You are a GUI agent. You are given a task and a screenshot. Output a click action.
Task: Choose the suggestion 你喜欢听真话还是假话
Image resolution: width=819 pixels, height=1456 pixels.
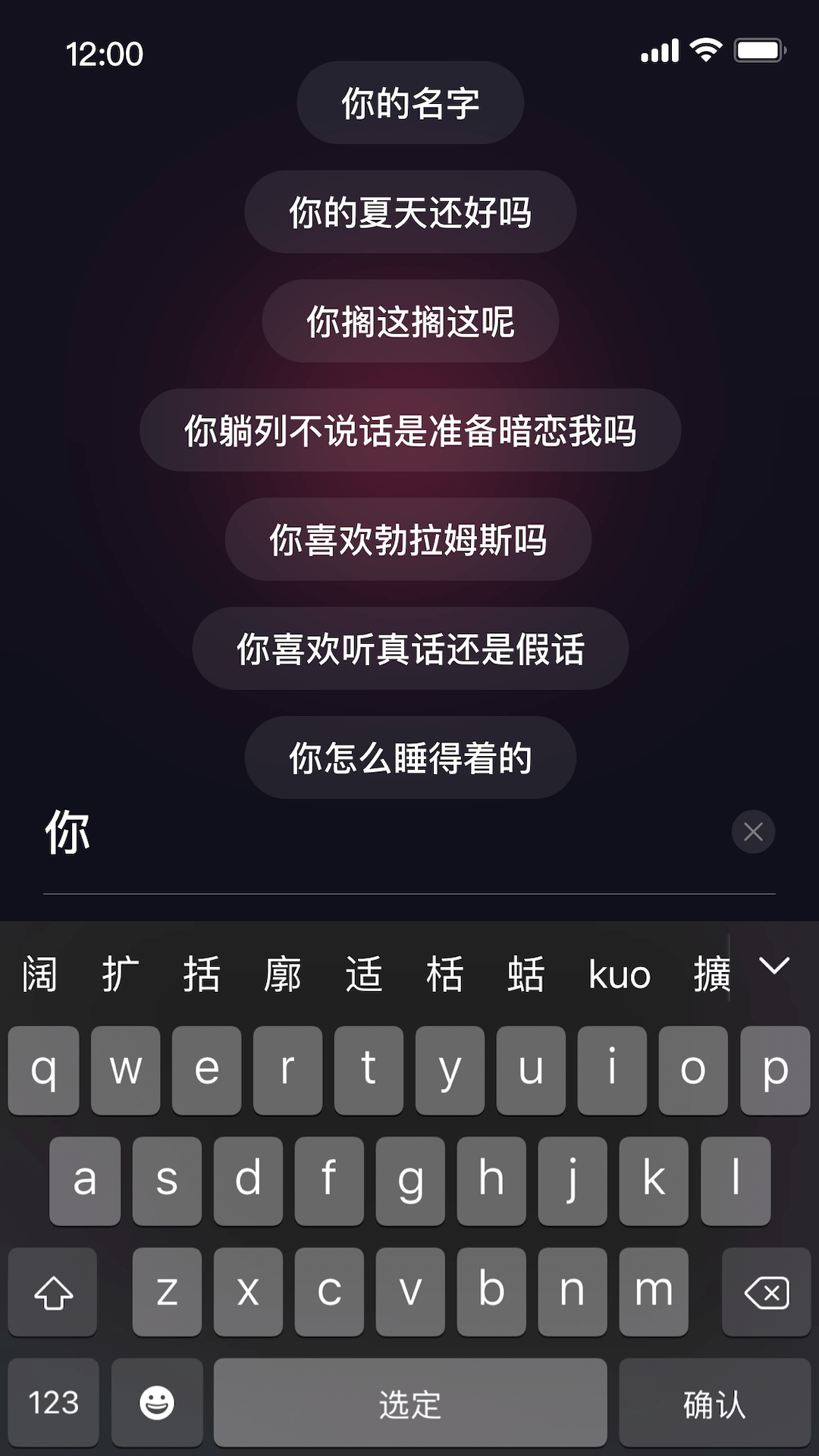tap(409, 649)
